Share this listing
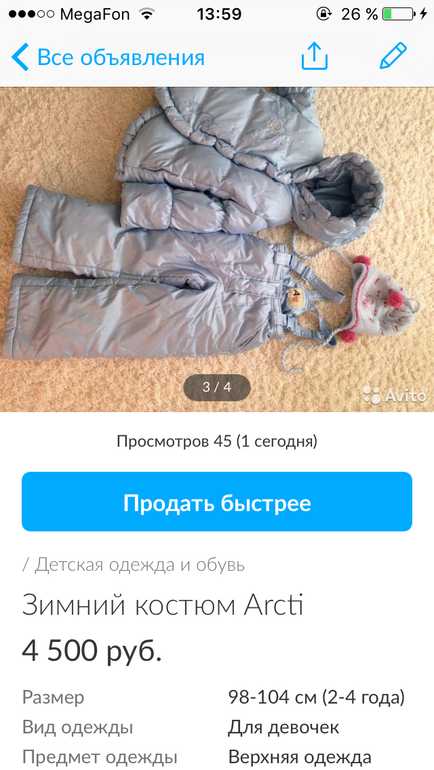Image resolution: width=434 pixels, height=770 pixels. 314,56
